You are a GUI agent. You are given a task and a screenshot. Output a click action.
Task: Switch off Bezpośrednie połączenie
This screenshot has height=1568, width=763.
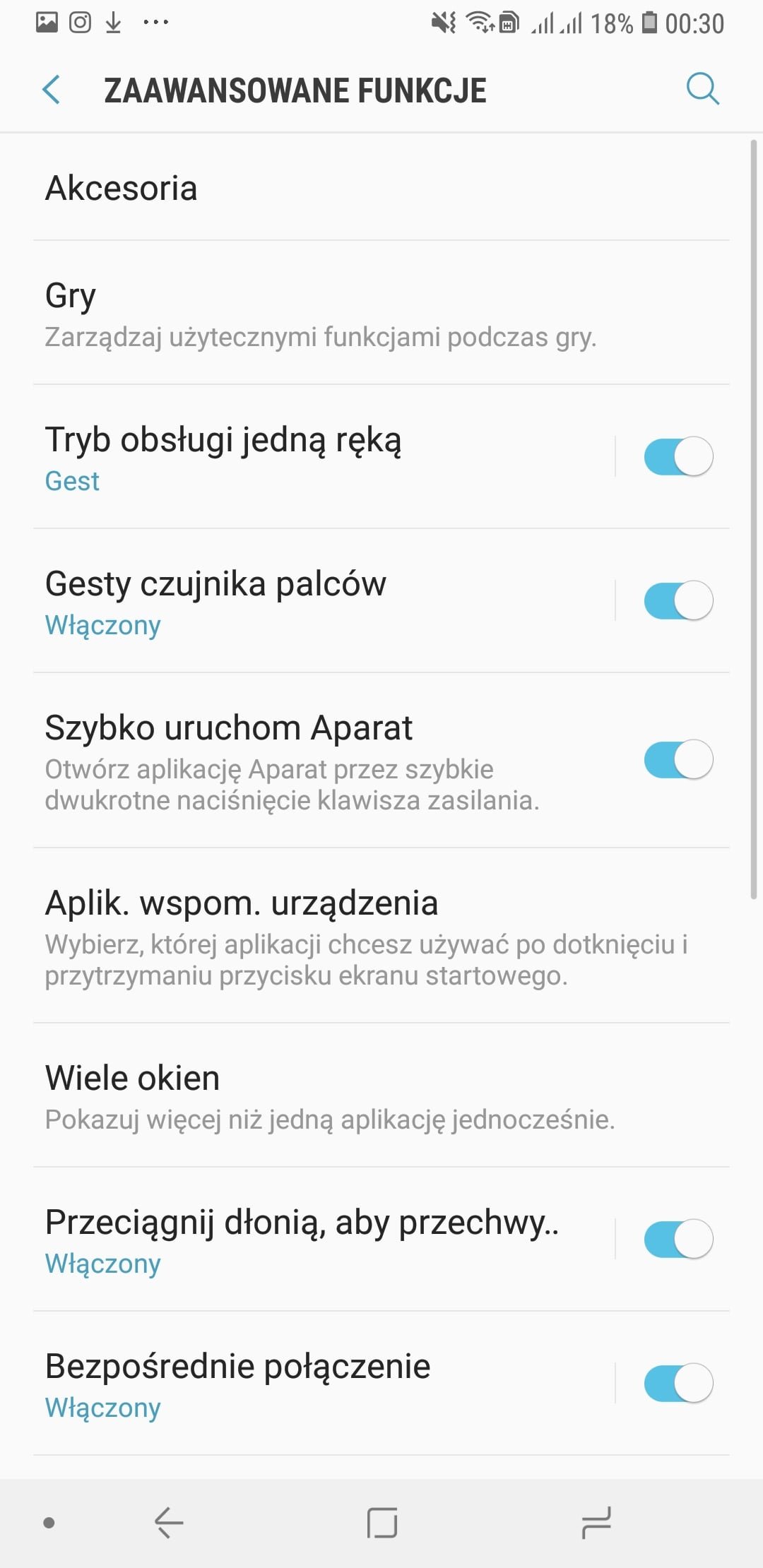tap(678, 1383)
